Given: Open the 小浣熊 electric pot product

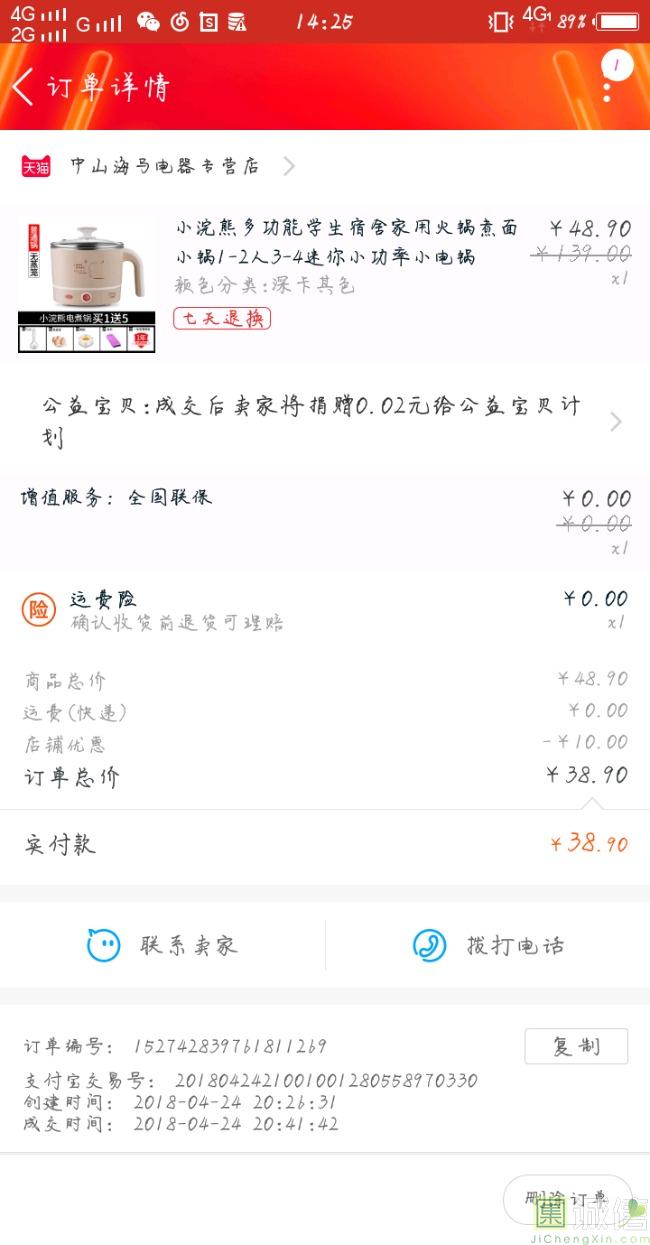Looking at the screenshot, I should click(325, 282).
